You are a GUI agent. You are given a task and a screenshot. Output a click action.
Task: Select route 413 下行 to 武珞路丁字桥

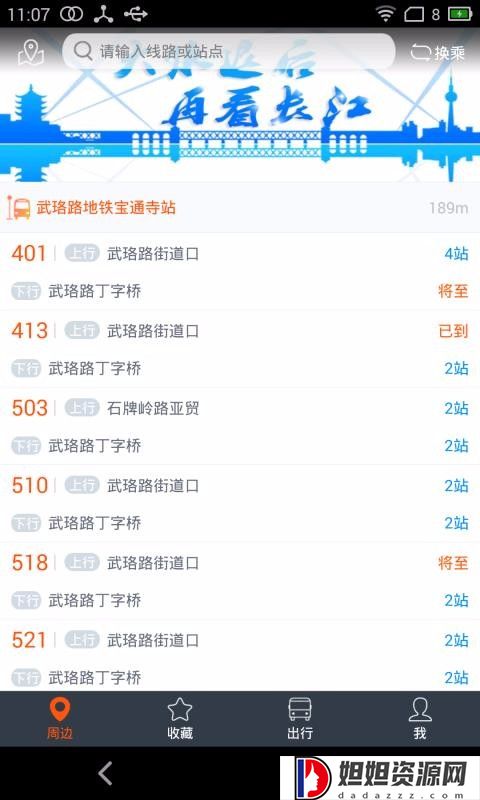[240, 368]
